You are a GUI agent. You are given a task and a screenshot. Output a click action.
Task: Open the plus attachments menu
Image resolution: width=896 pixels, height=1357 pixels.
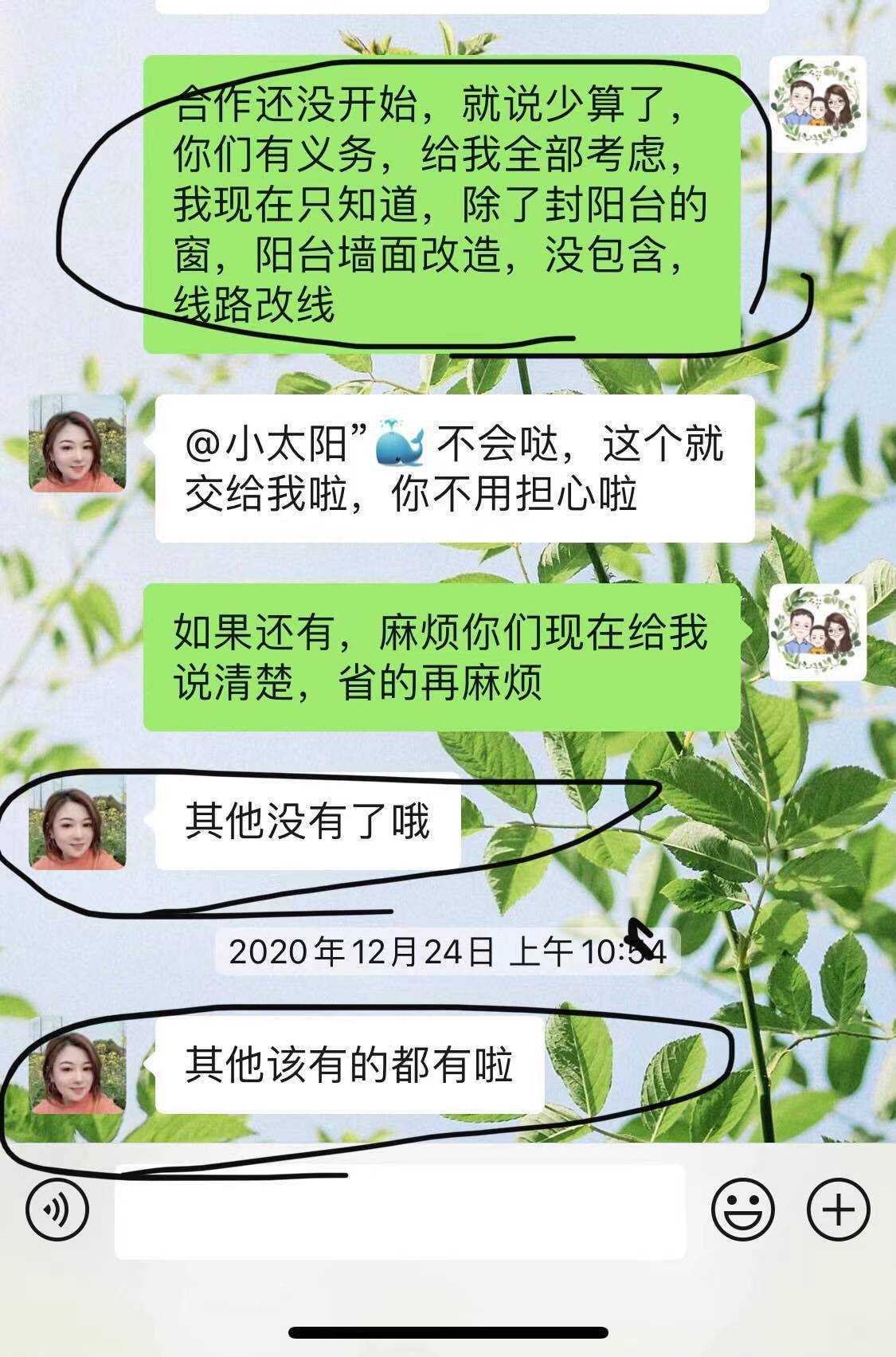[838, 1210]
